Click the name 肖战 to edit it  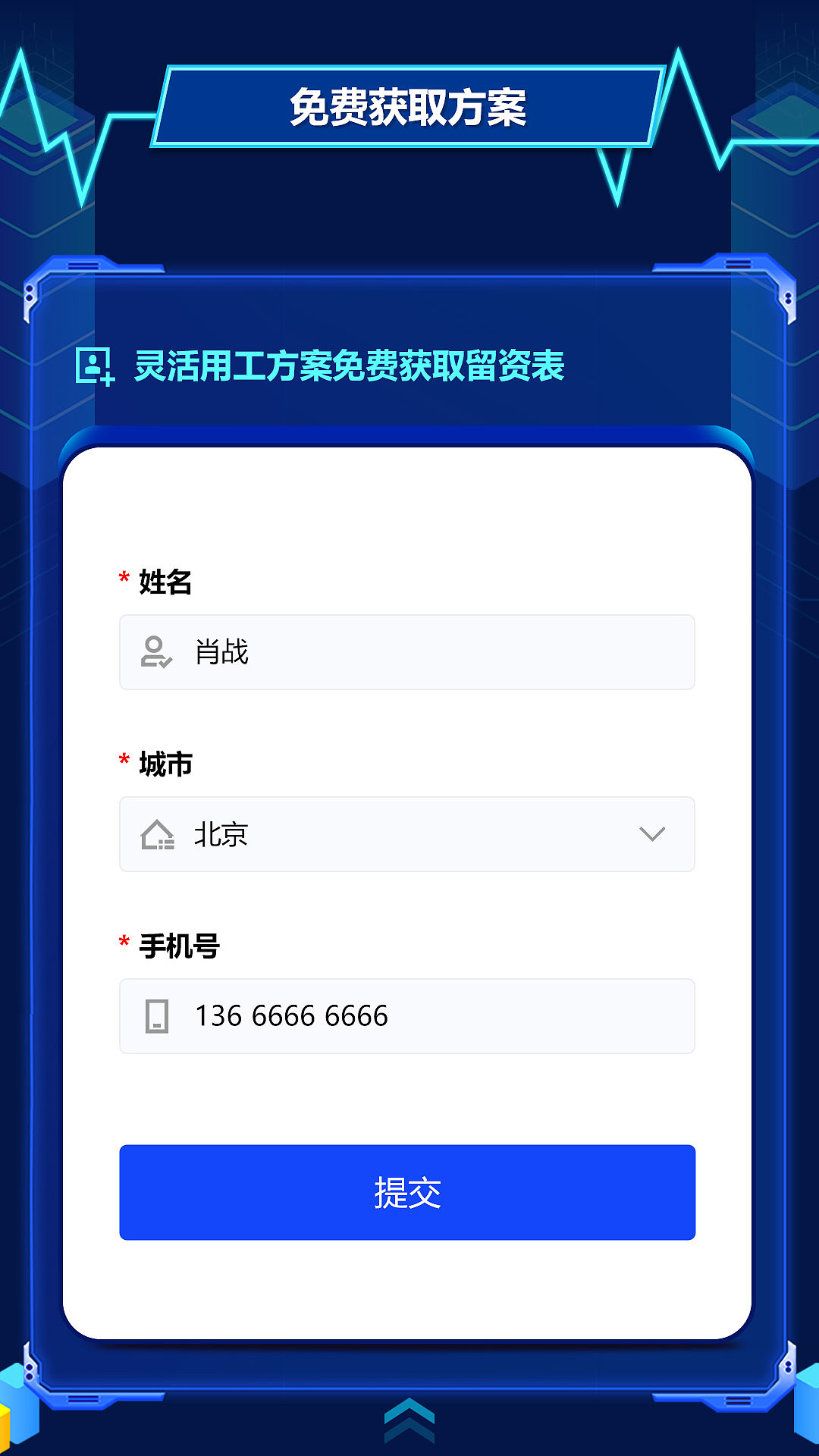tap(221, 652)
